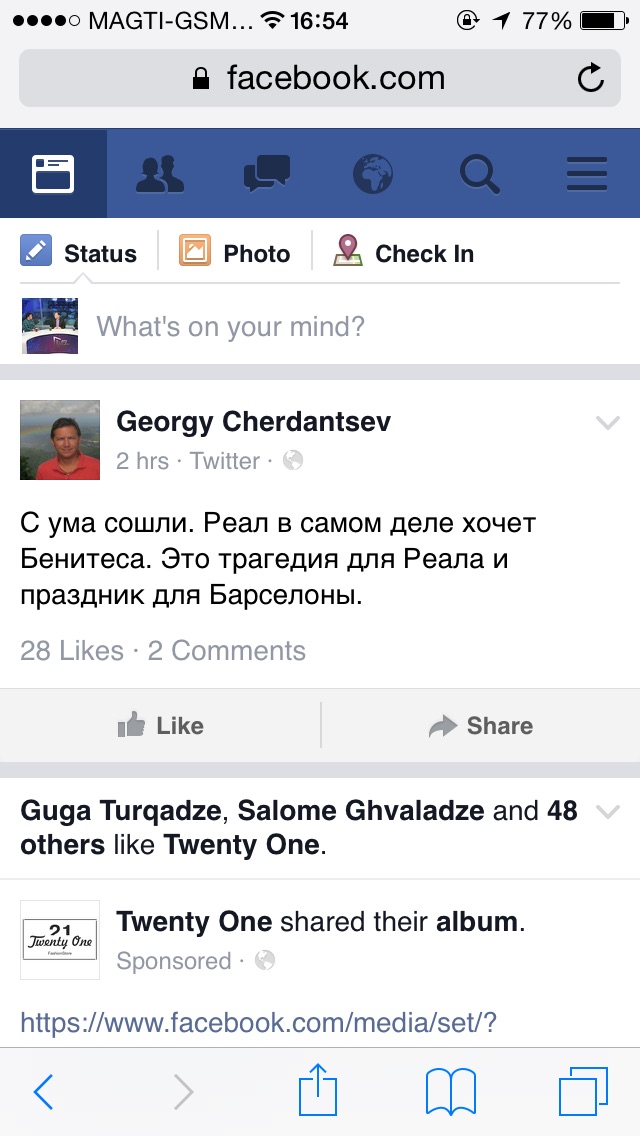
Task: Open friend requests icon
Action: (x=160, y=174)
